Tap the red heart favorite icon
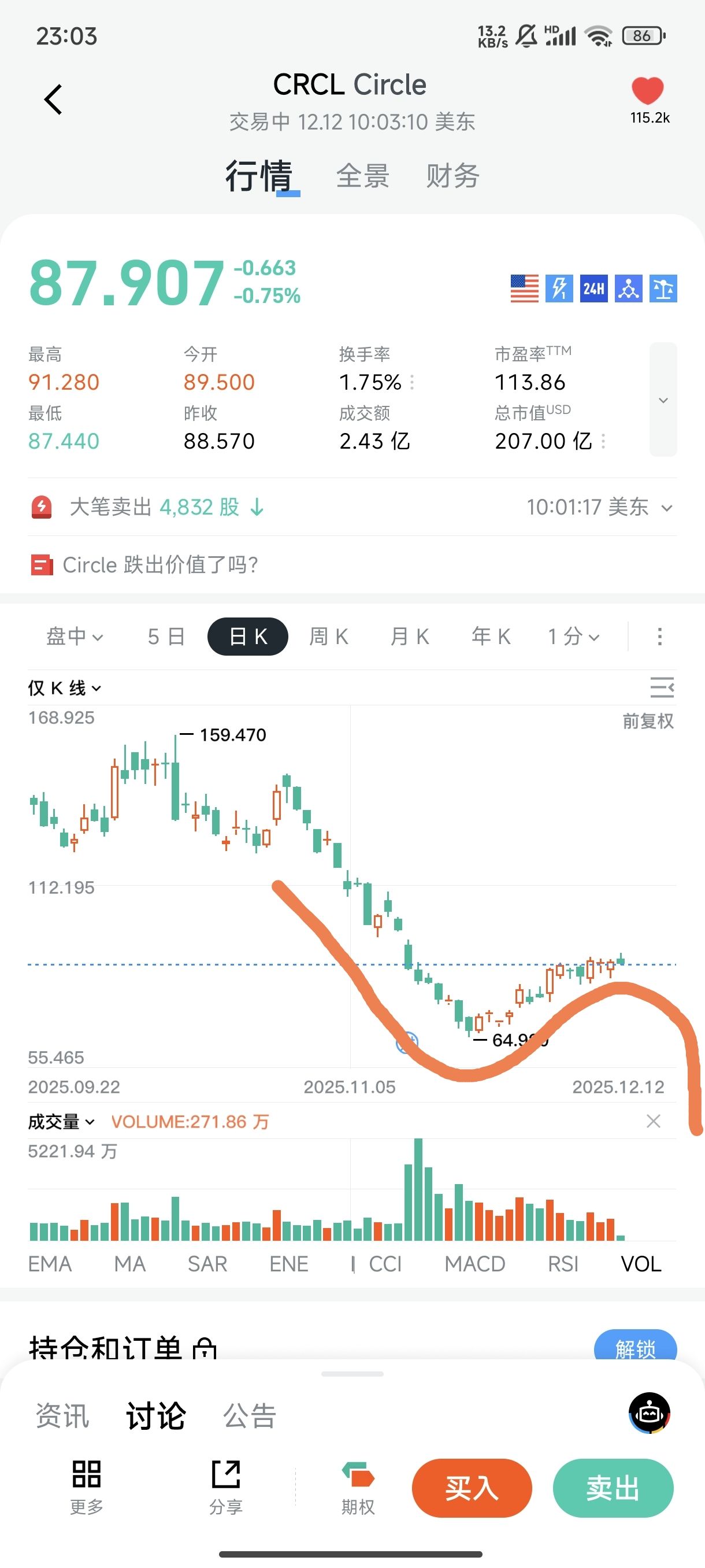The height and width of the screenshot is (1568, 705). tap(647, 92)
